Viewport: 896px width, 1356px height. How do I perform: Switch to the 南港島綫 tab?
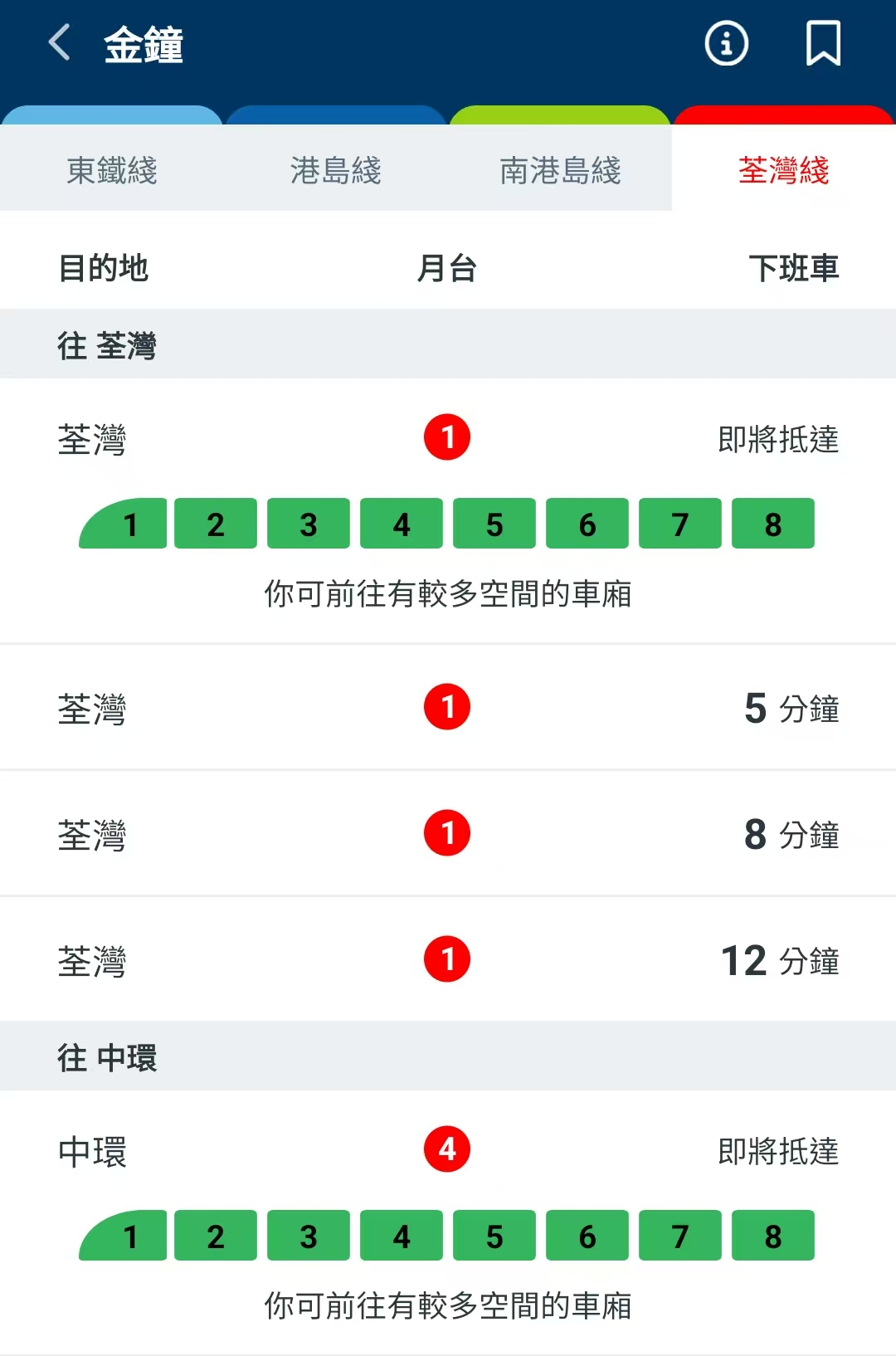coord(560,170)
